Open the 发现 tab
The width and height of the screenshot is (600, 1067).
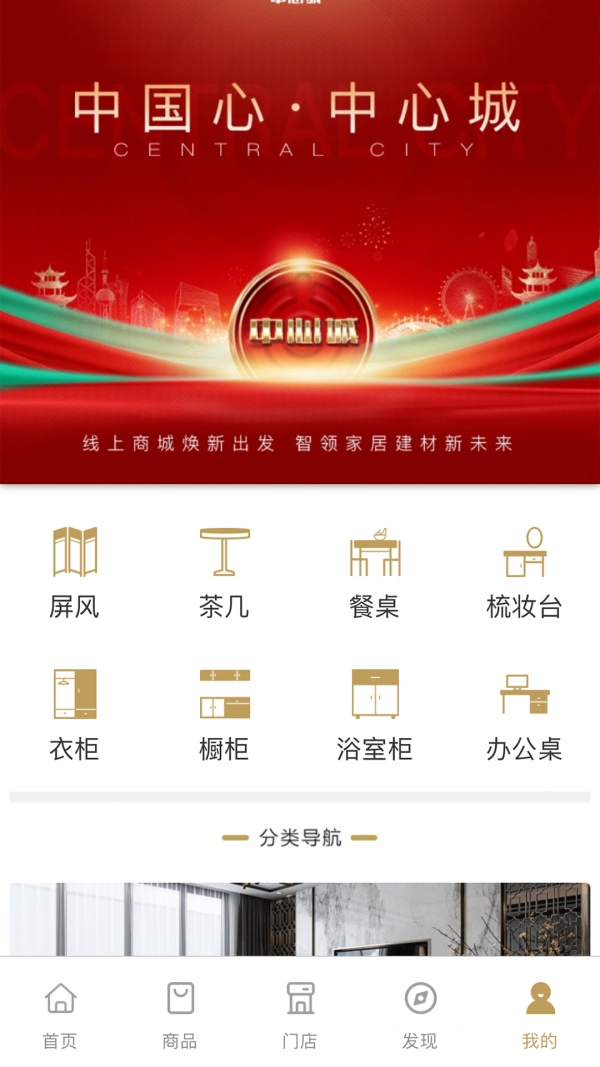[420, 1013]
